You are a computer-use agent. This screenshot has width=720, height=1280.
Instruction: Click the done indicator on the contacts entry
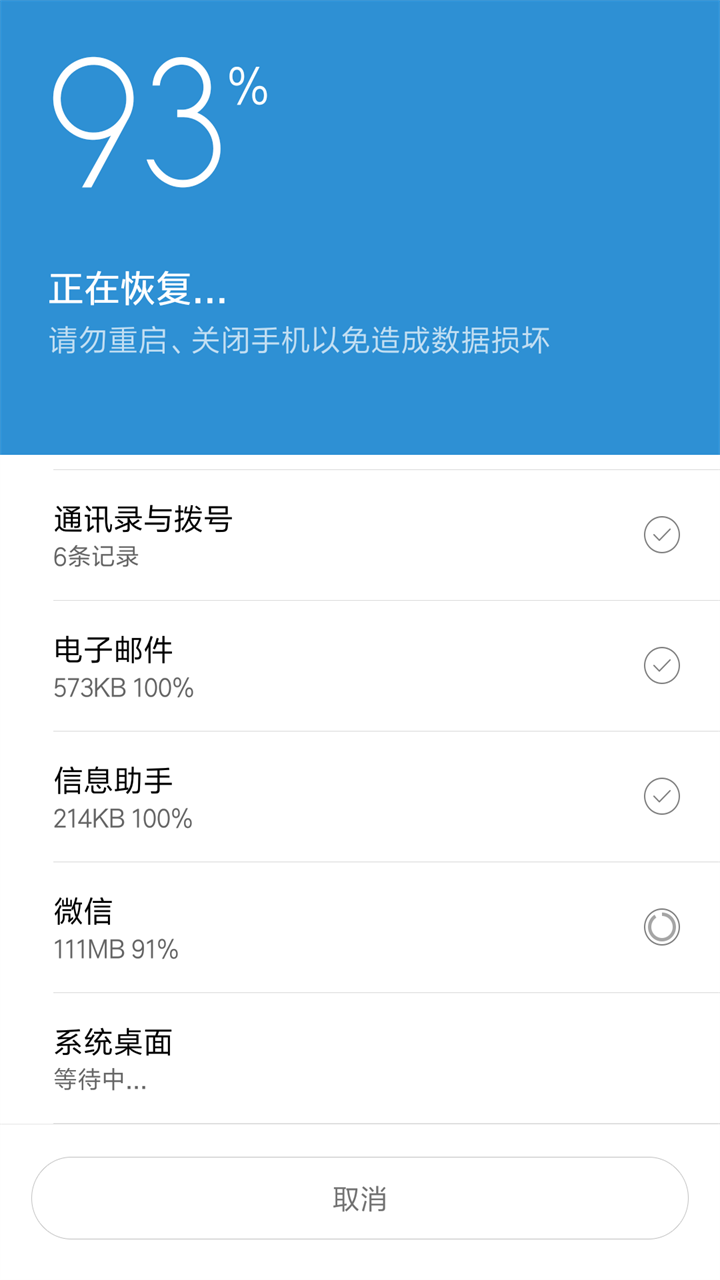(x=660, y=535)
